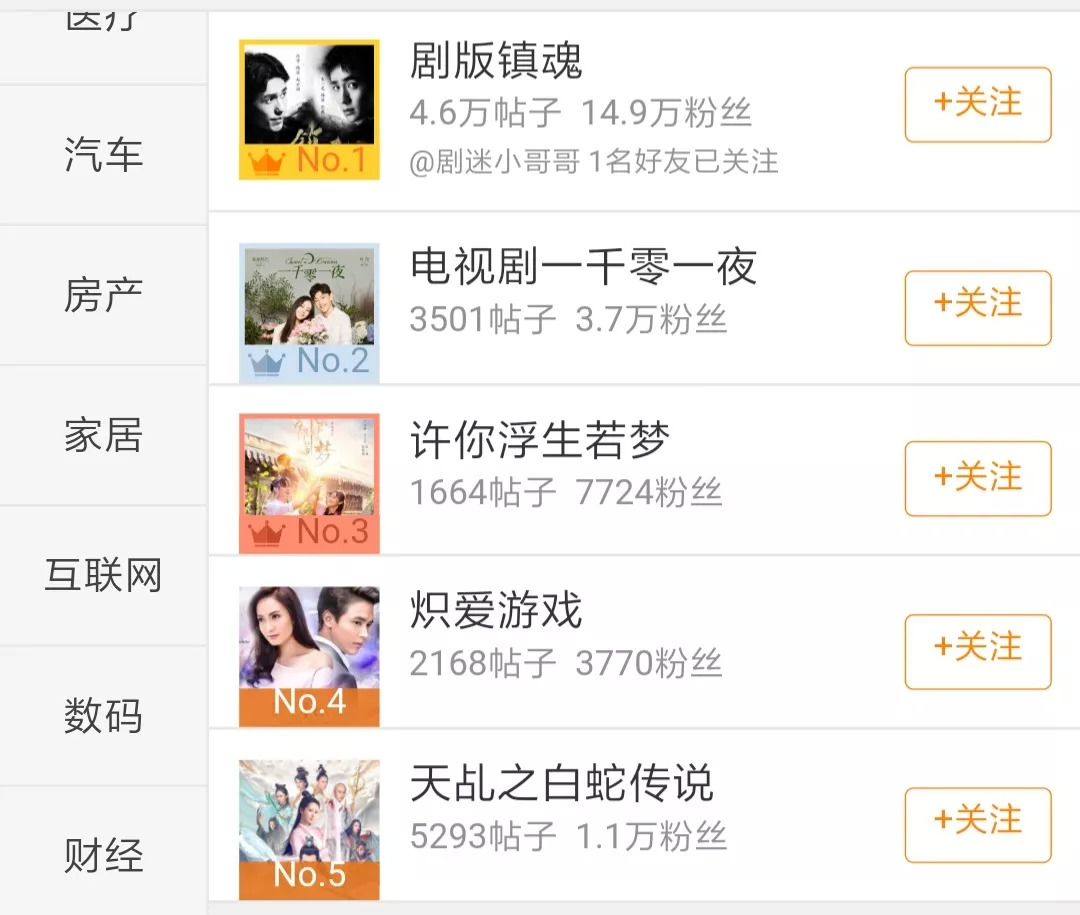Tap +关注 for 许你浮生若梦

click(977, 478)
